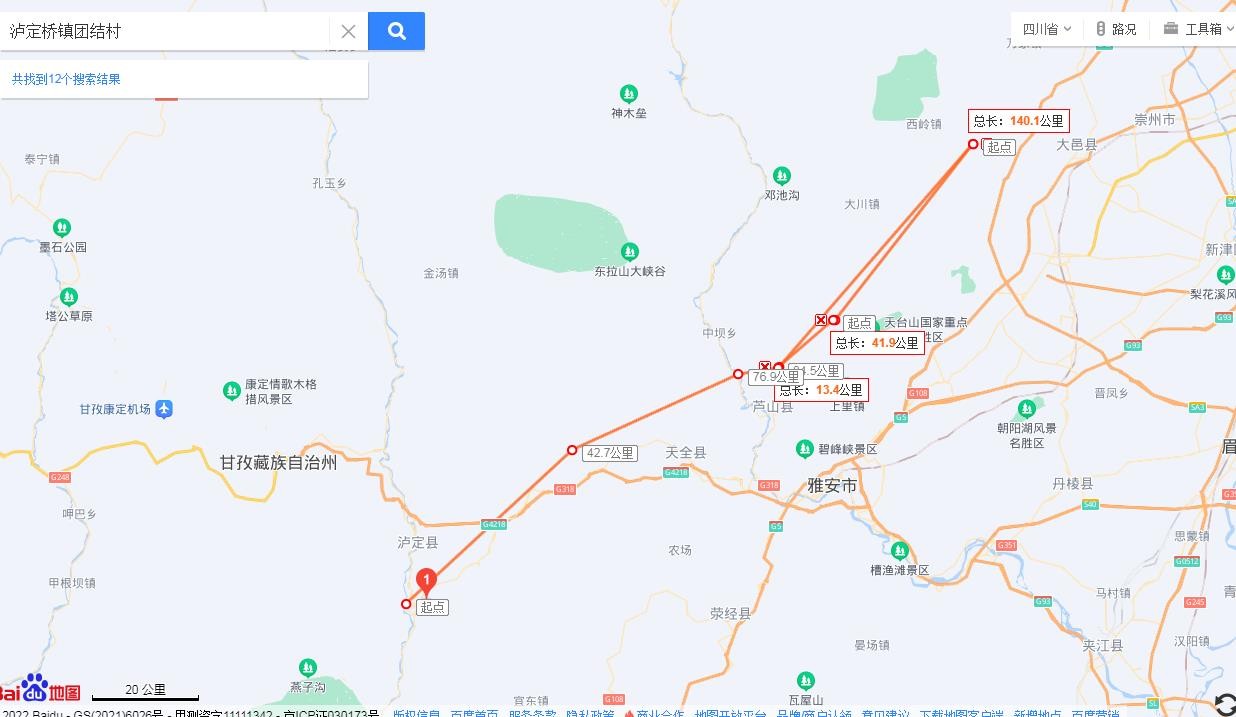Select the 甘孜康定机场 airport marker

[164, 409]
